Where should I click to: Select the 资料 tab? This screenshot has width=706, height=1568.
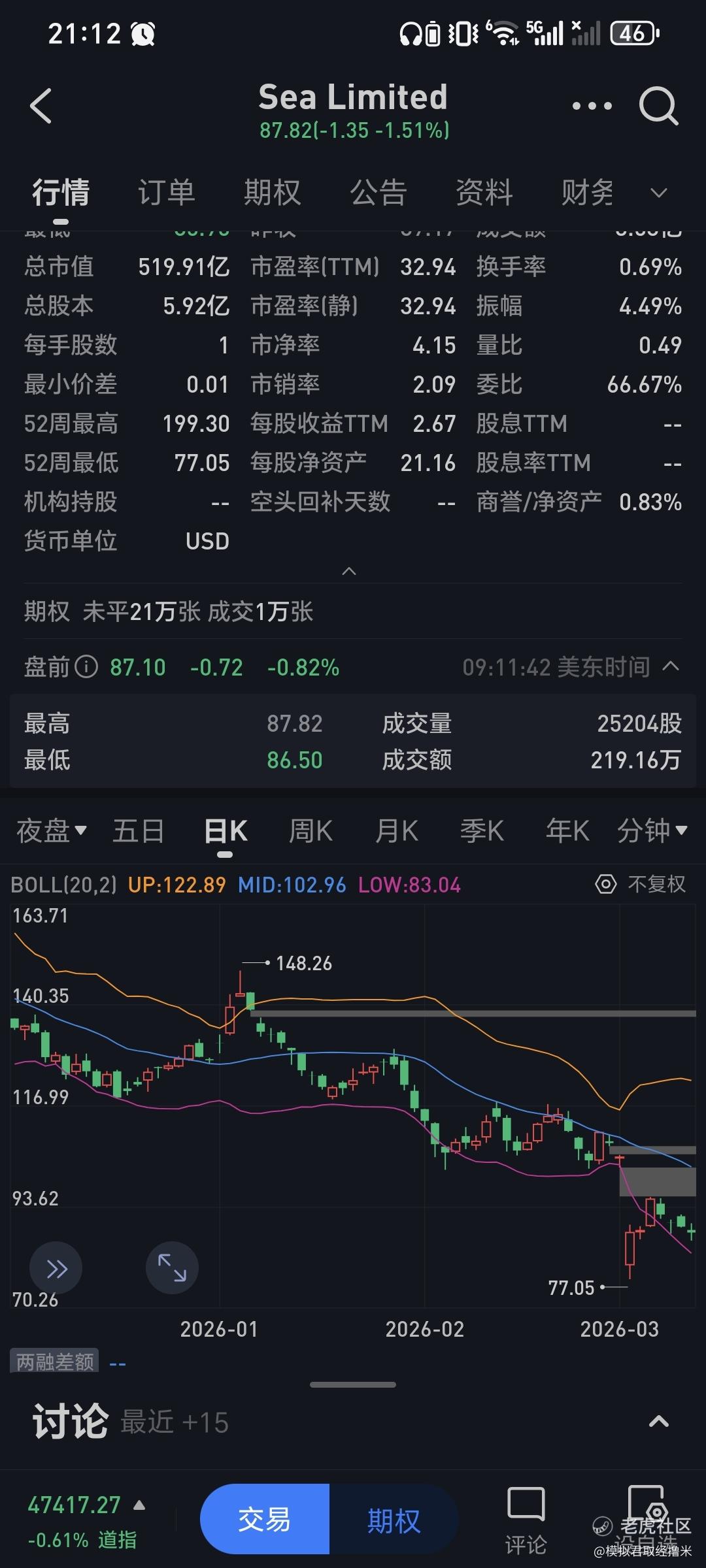coord(484,193)
